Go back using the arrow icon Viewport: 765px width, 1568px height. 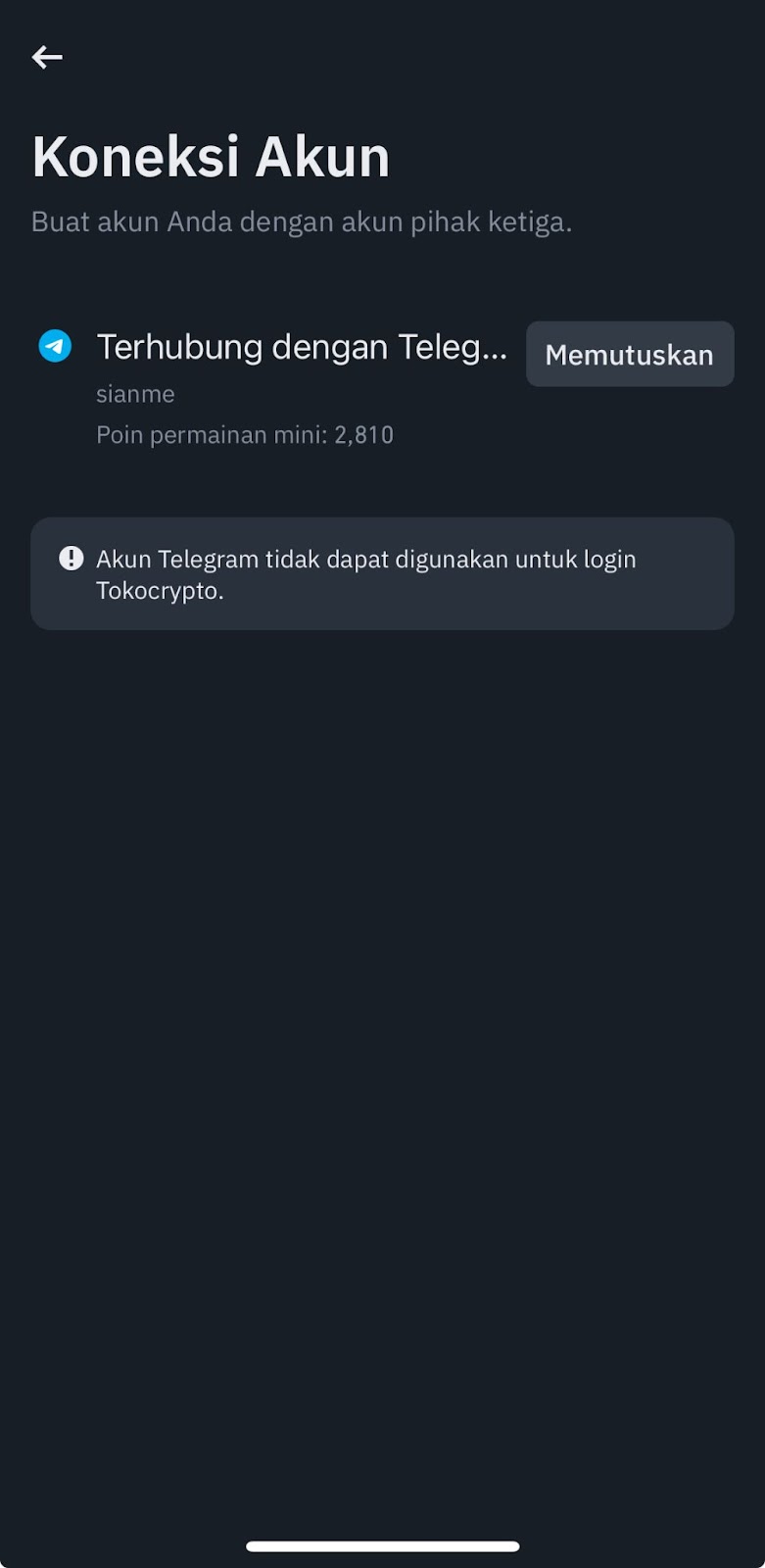pos(47,58)
